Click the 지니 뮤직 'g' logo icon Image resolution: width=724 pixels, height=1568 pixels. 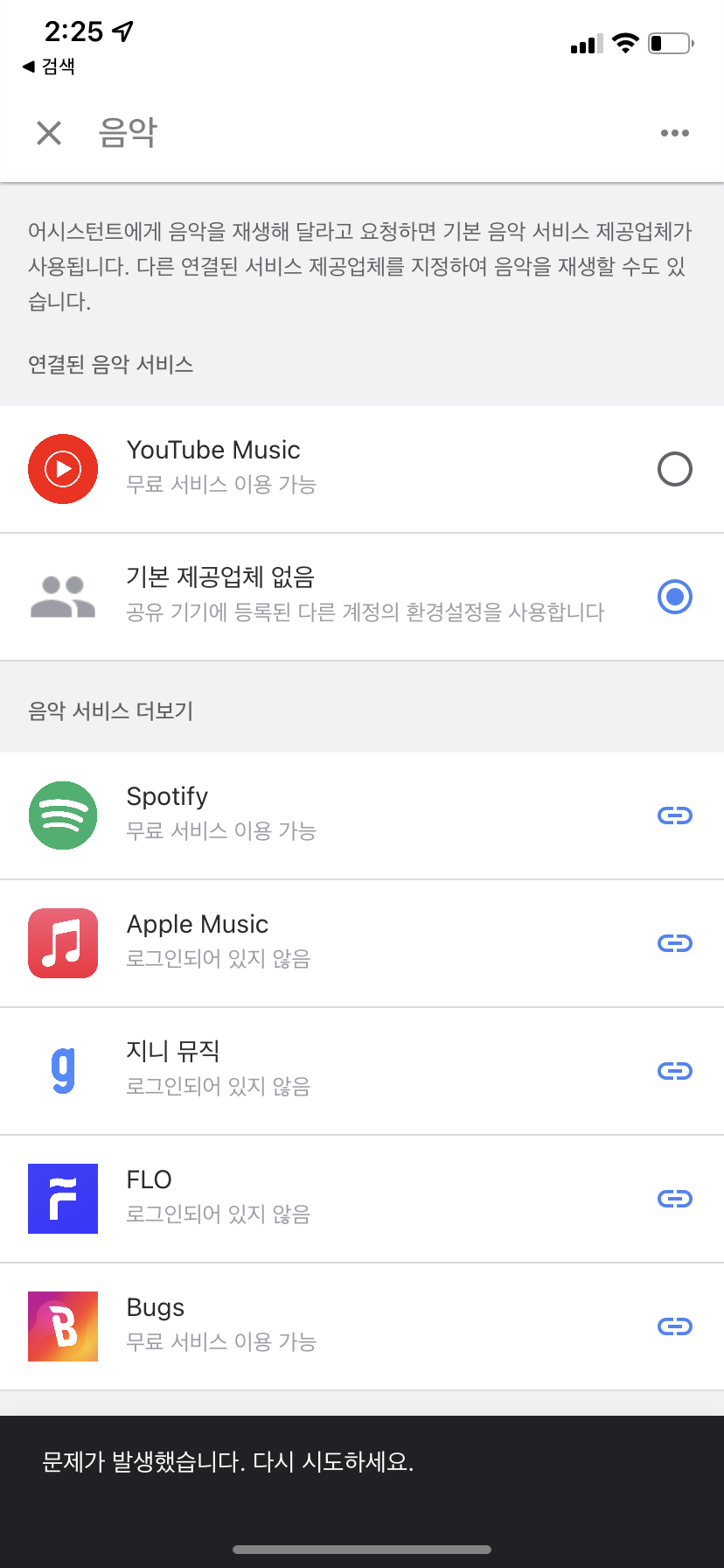point(62,1070)
